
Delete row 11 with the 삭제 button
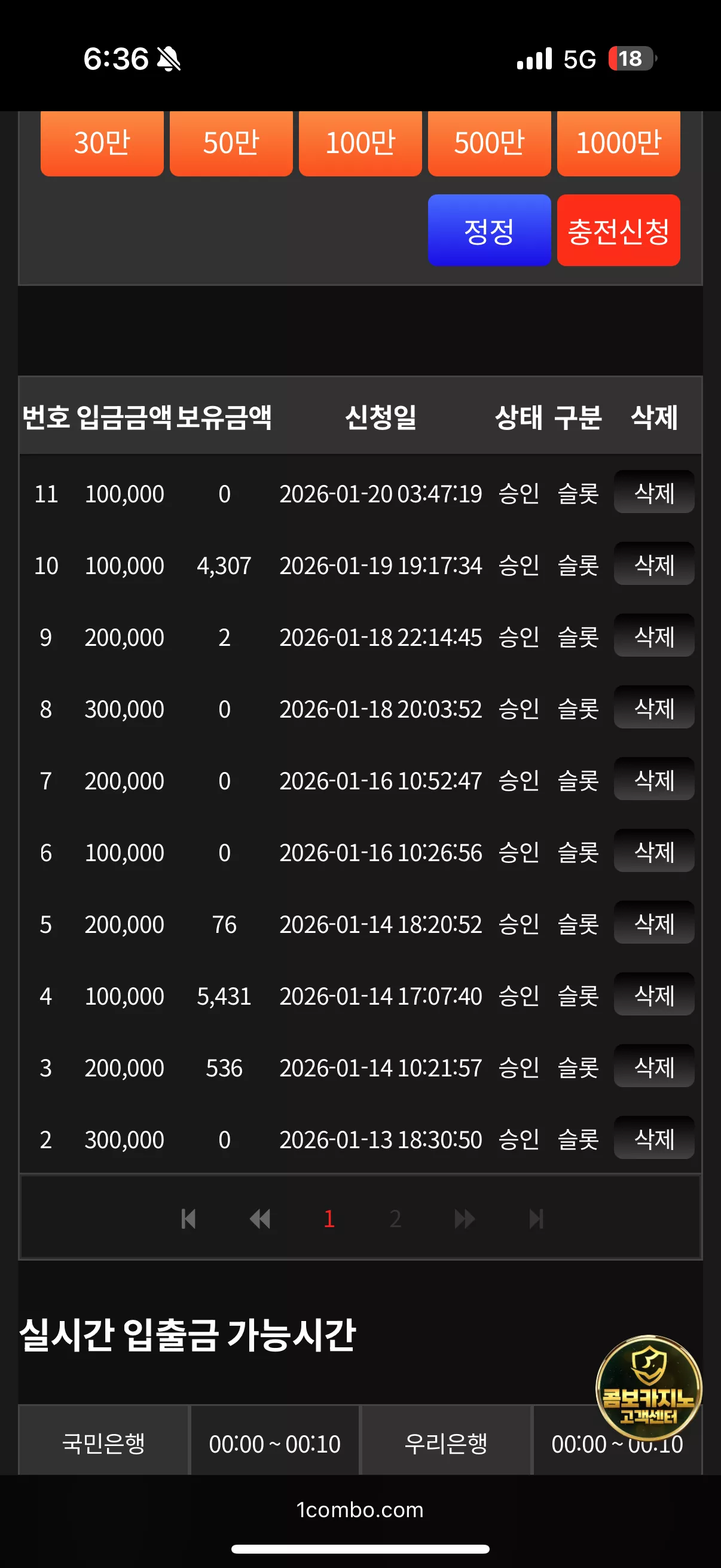click(654, 492)
